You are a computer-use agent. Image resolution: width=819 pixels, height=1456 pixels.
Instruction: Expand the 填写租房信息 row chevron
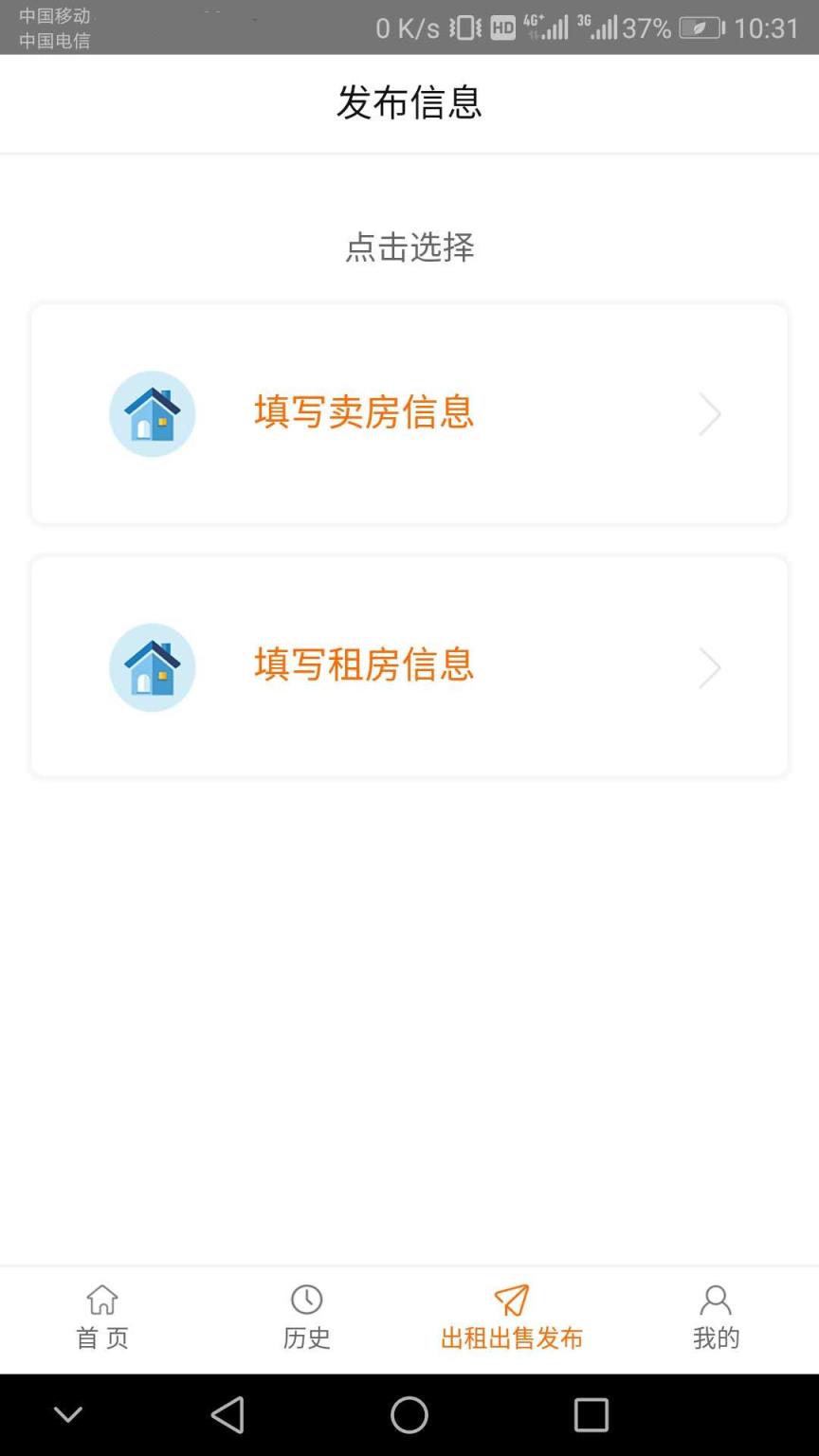(x=710, y=667)
